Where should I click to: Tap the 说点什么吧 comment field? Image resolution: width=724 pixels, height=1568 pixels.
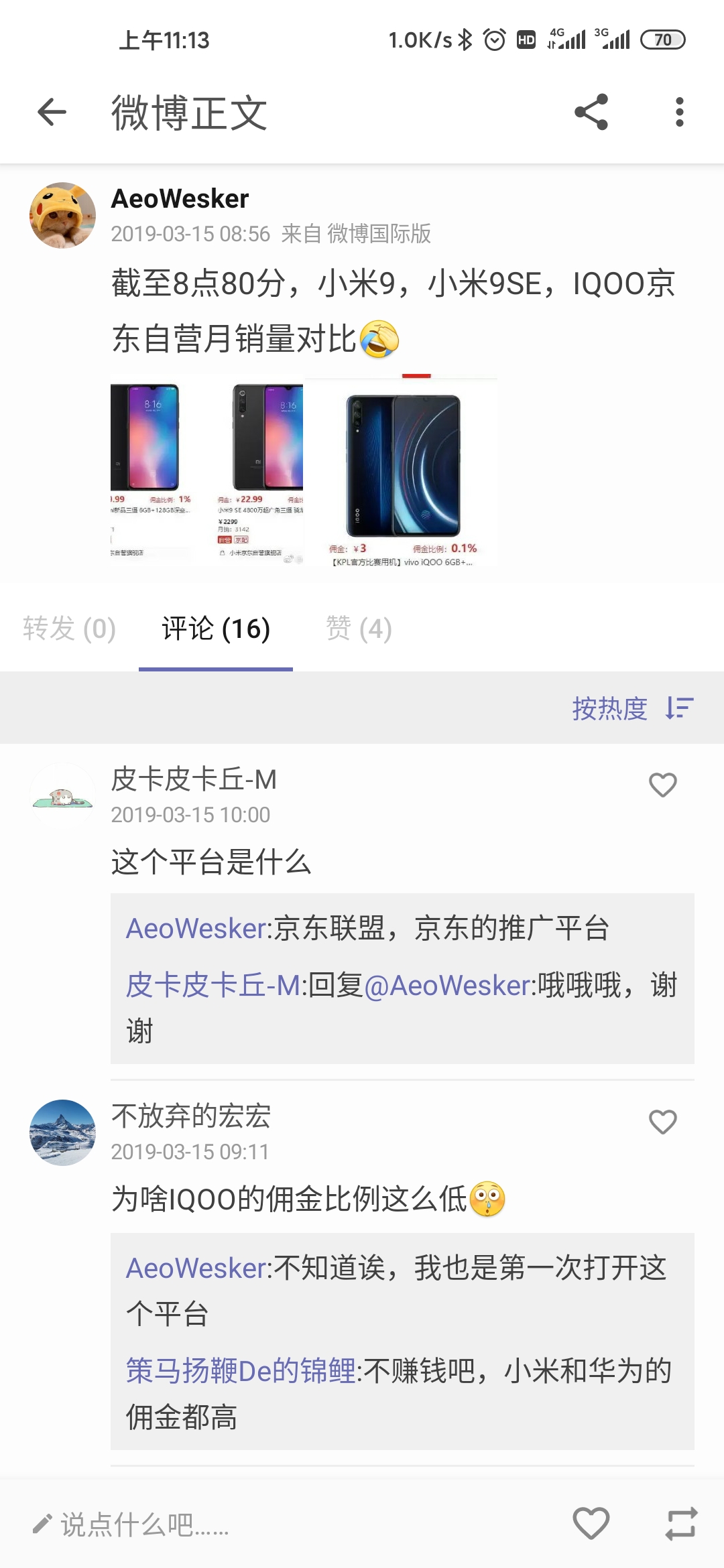131,1524
